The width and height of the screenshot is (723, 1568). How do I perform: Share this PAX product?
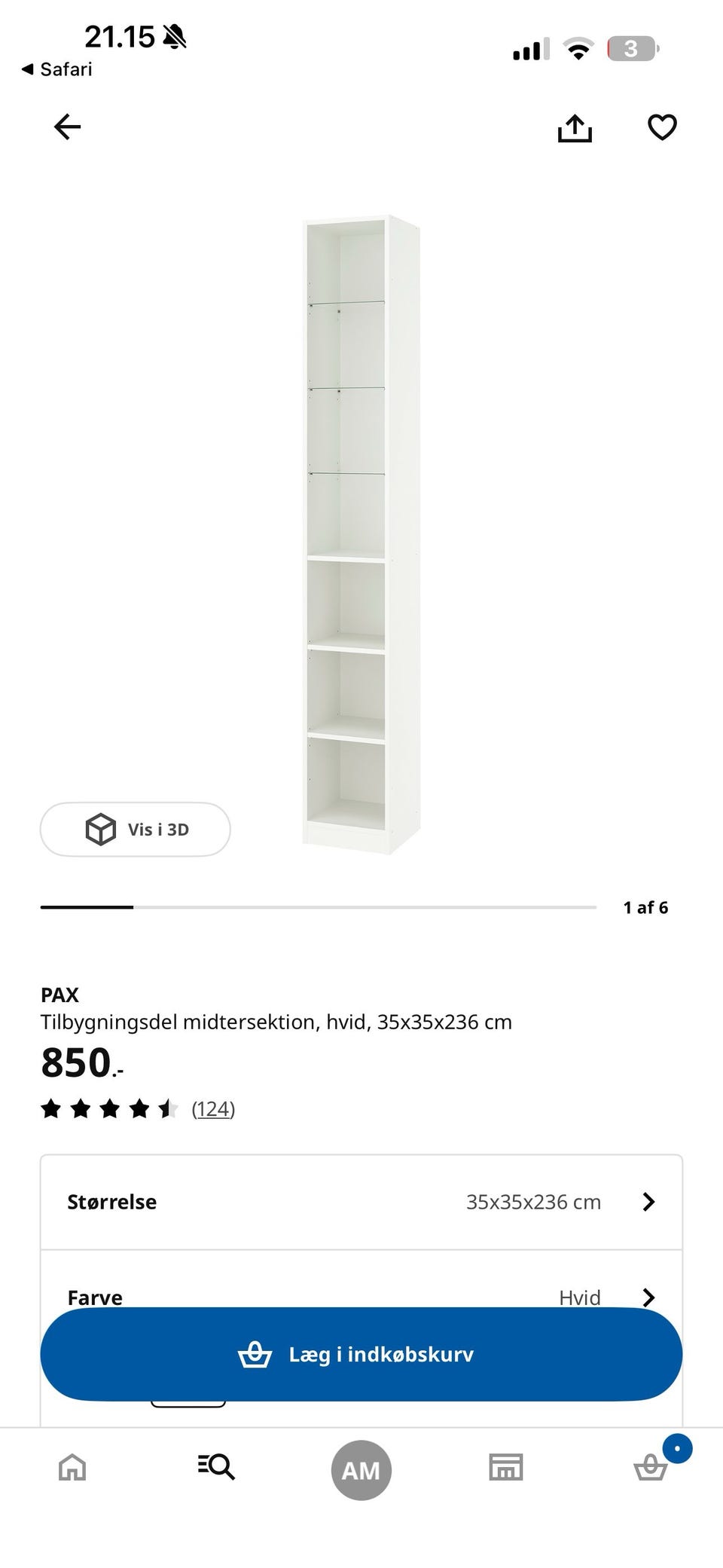tap(575, 127)
